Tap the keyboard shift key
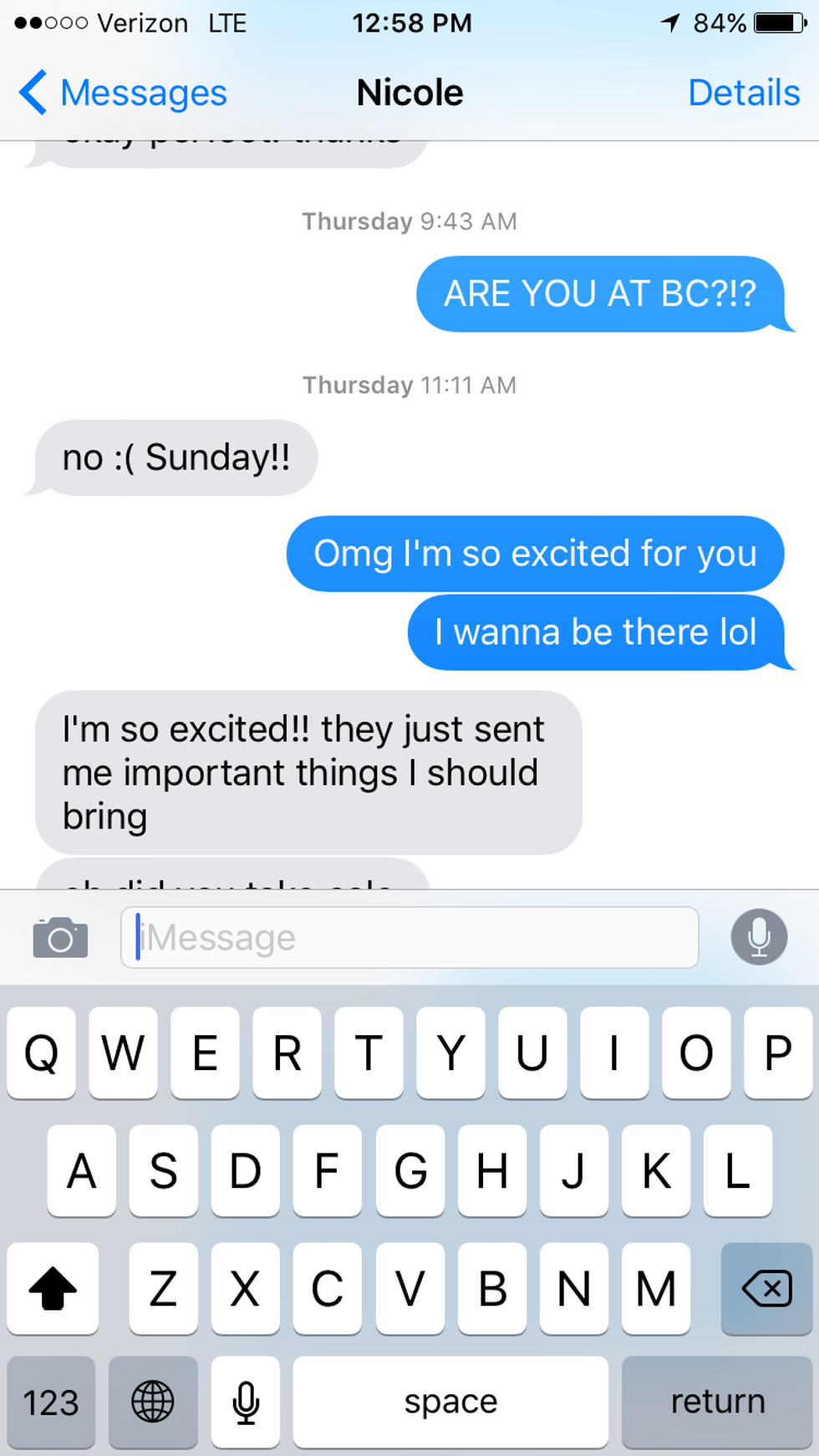This screenshot has width=819, height=1456. [x=53, y=1288]
